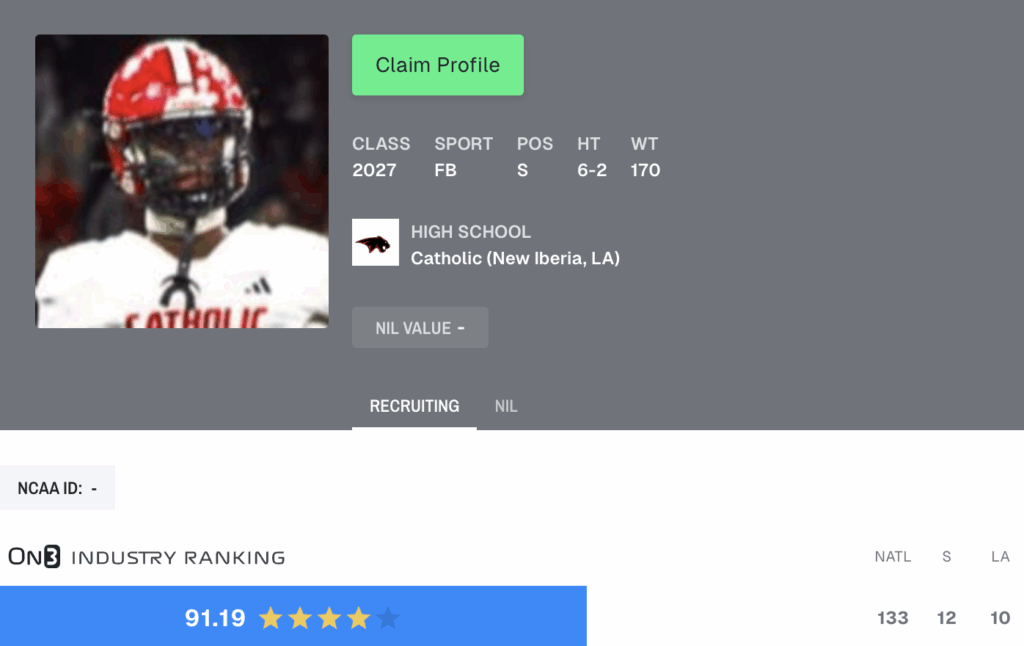Open the NIL Value chip

click(x=420, y=328)
